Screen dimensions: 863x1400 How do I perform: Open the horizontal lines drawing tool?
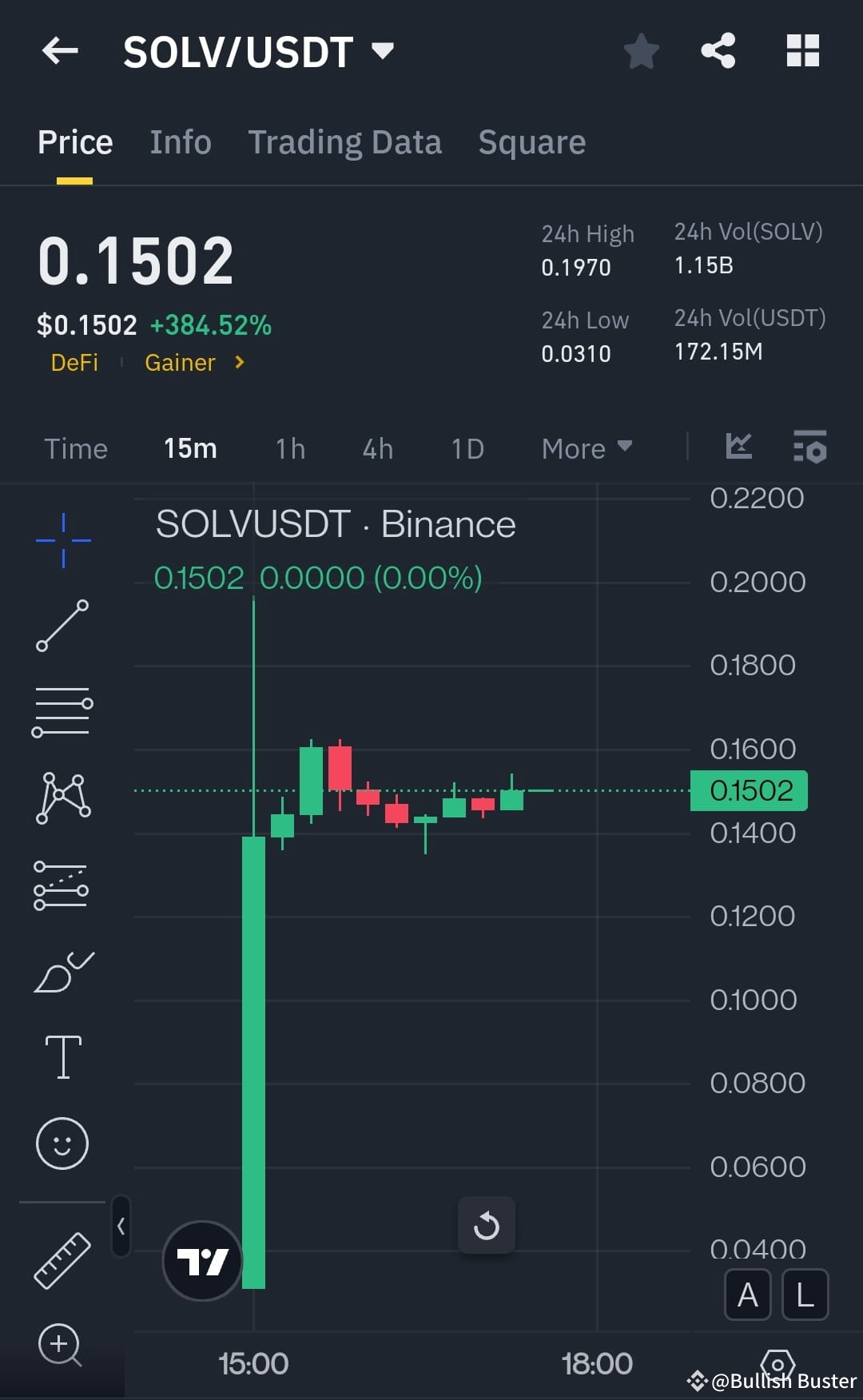click(62, 710)
